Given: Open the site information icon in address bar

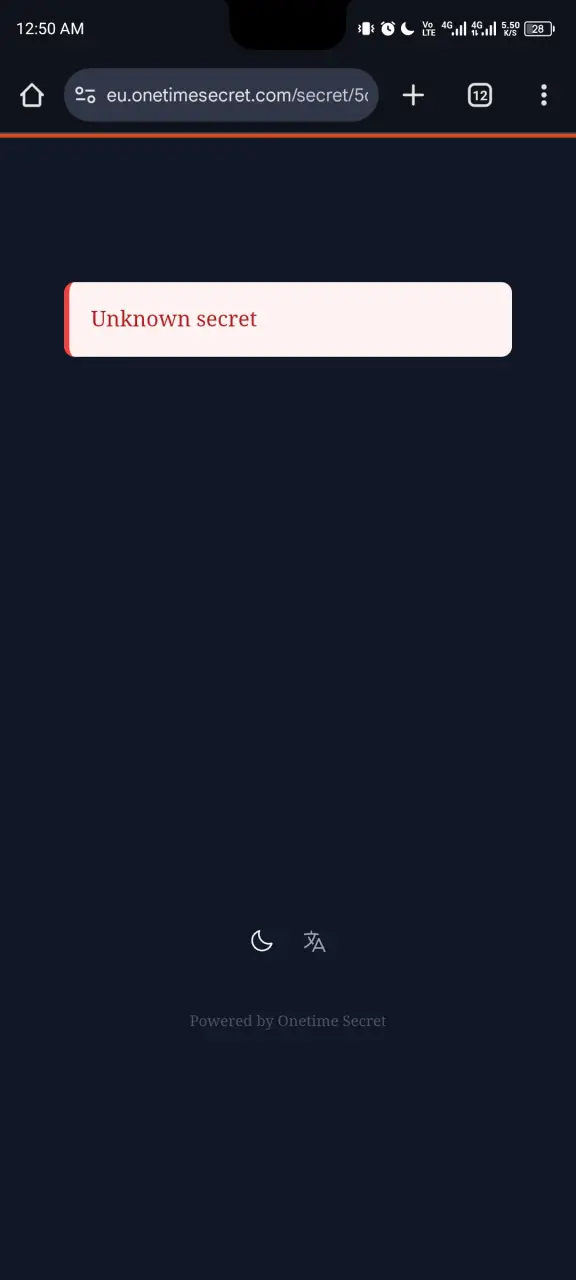Looking at the screenshot, I should pyautogui.click(x=86, y=96).
